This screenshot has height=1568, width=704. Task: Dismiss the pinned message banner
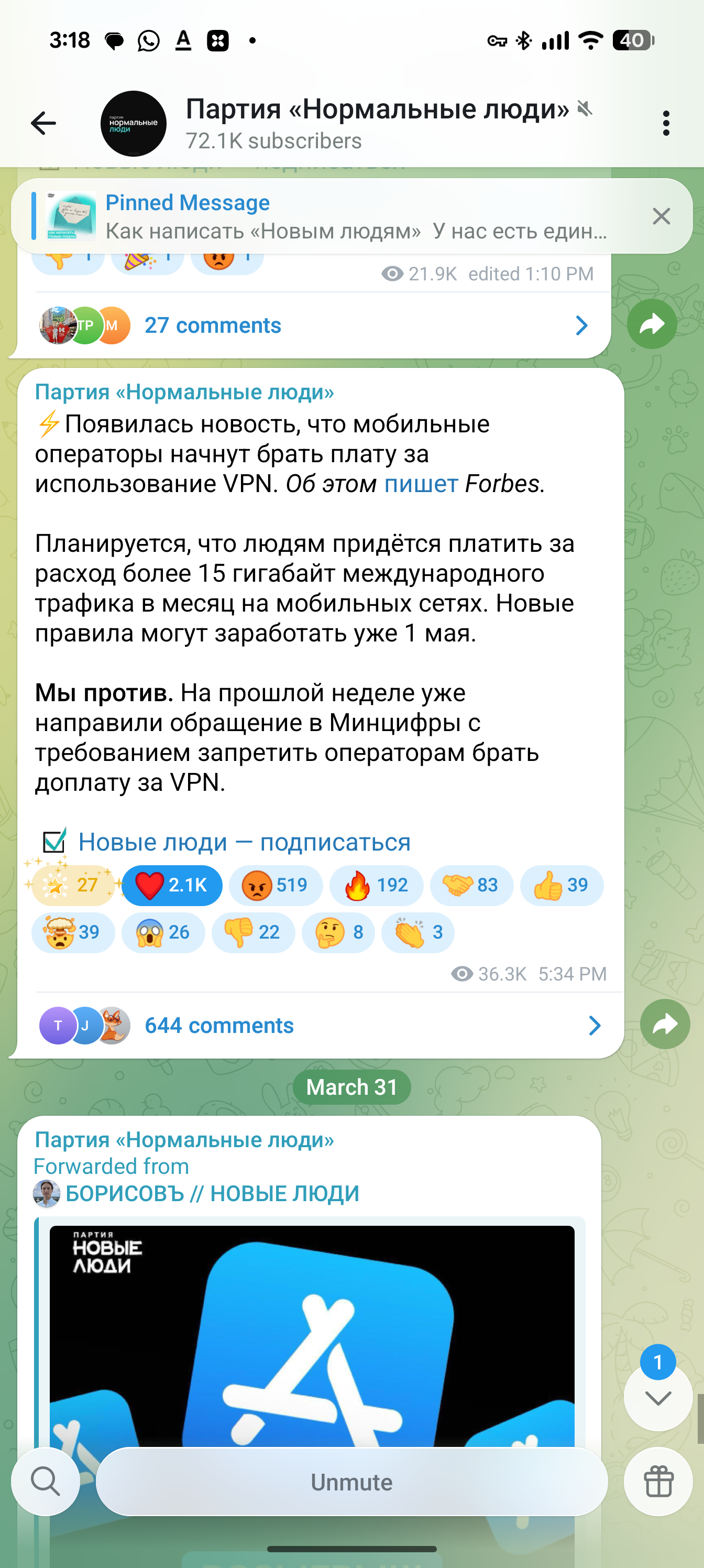point(661,216)
